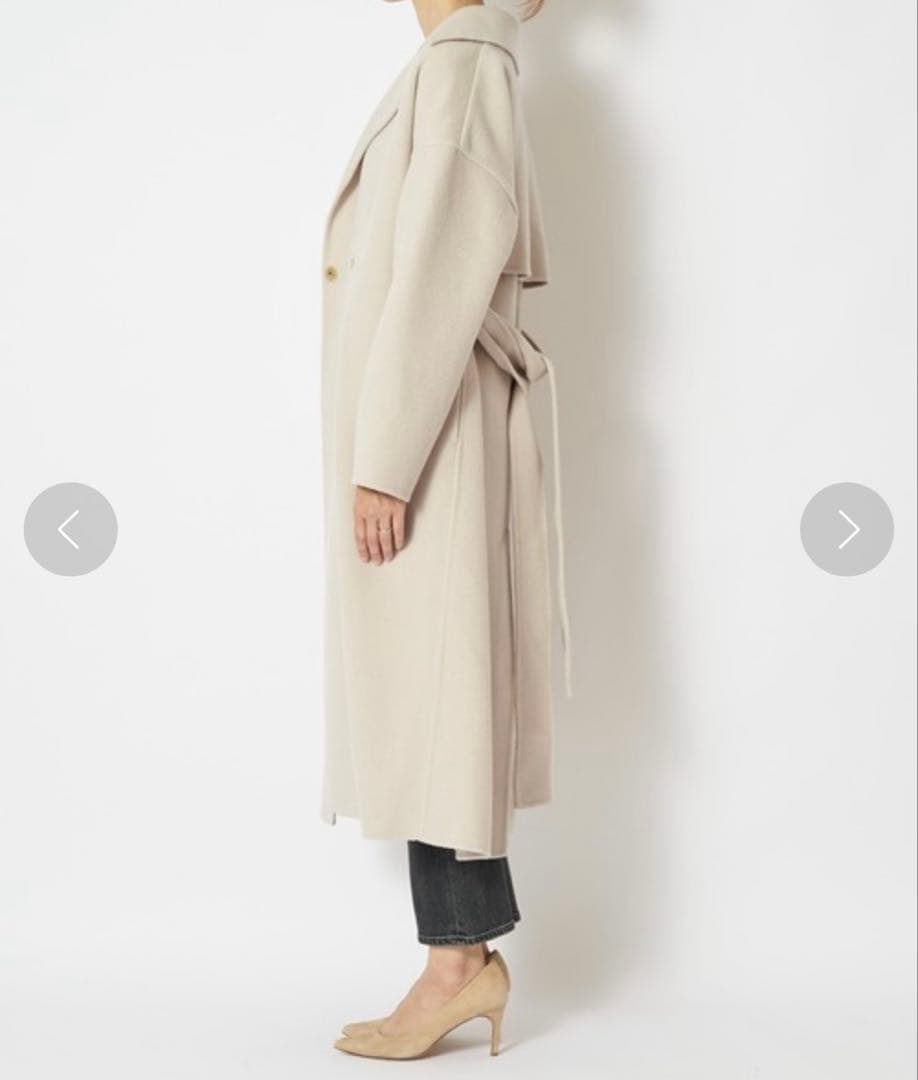
Task: Go to the previous product photo
Action: pyautogui.click(x=70, y=530)
